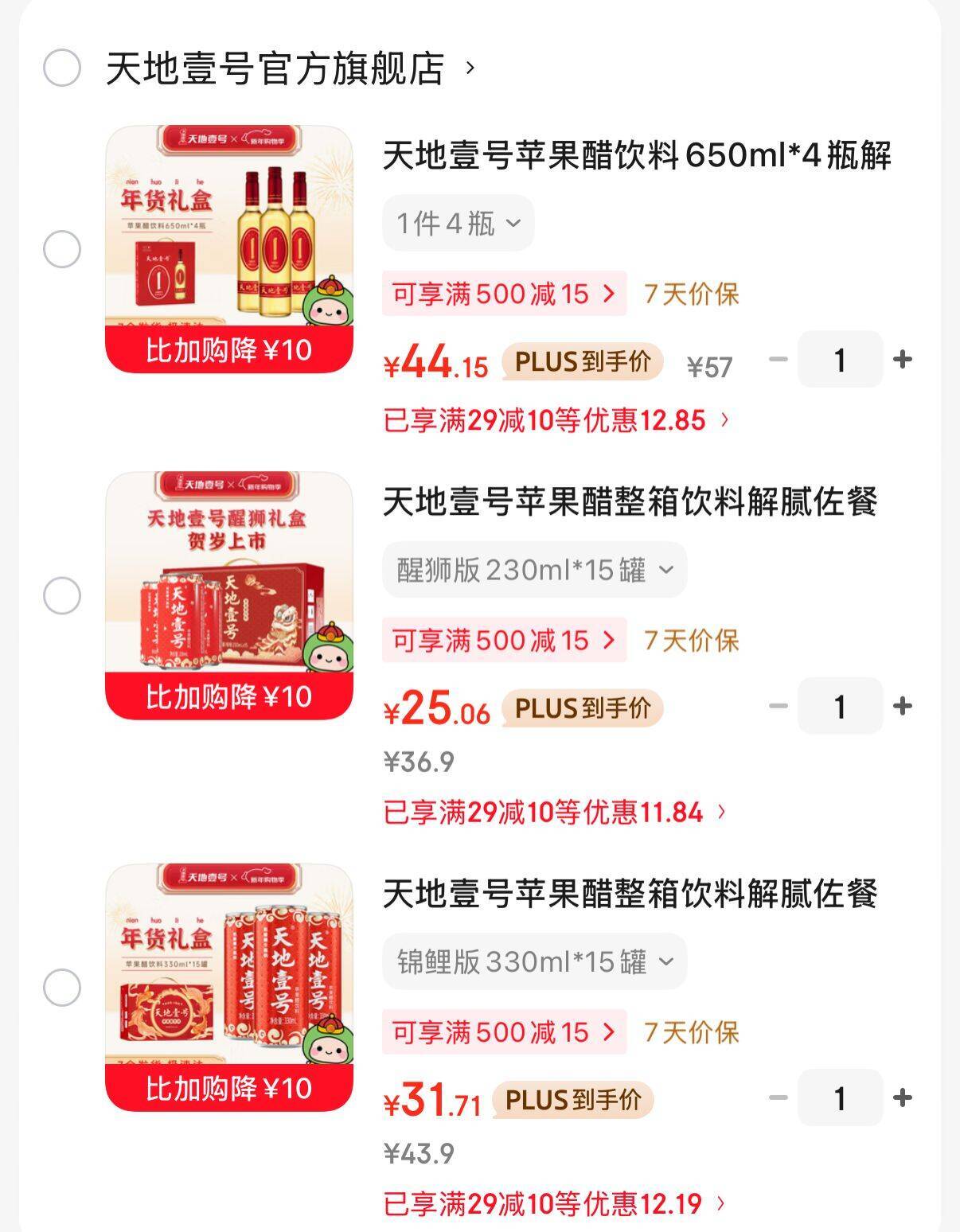Select the 650ml*4瓶 apple vinegar item
The width and height of the screenshot is (960, 1232).
click(62, 249)
